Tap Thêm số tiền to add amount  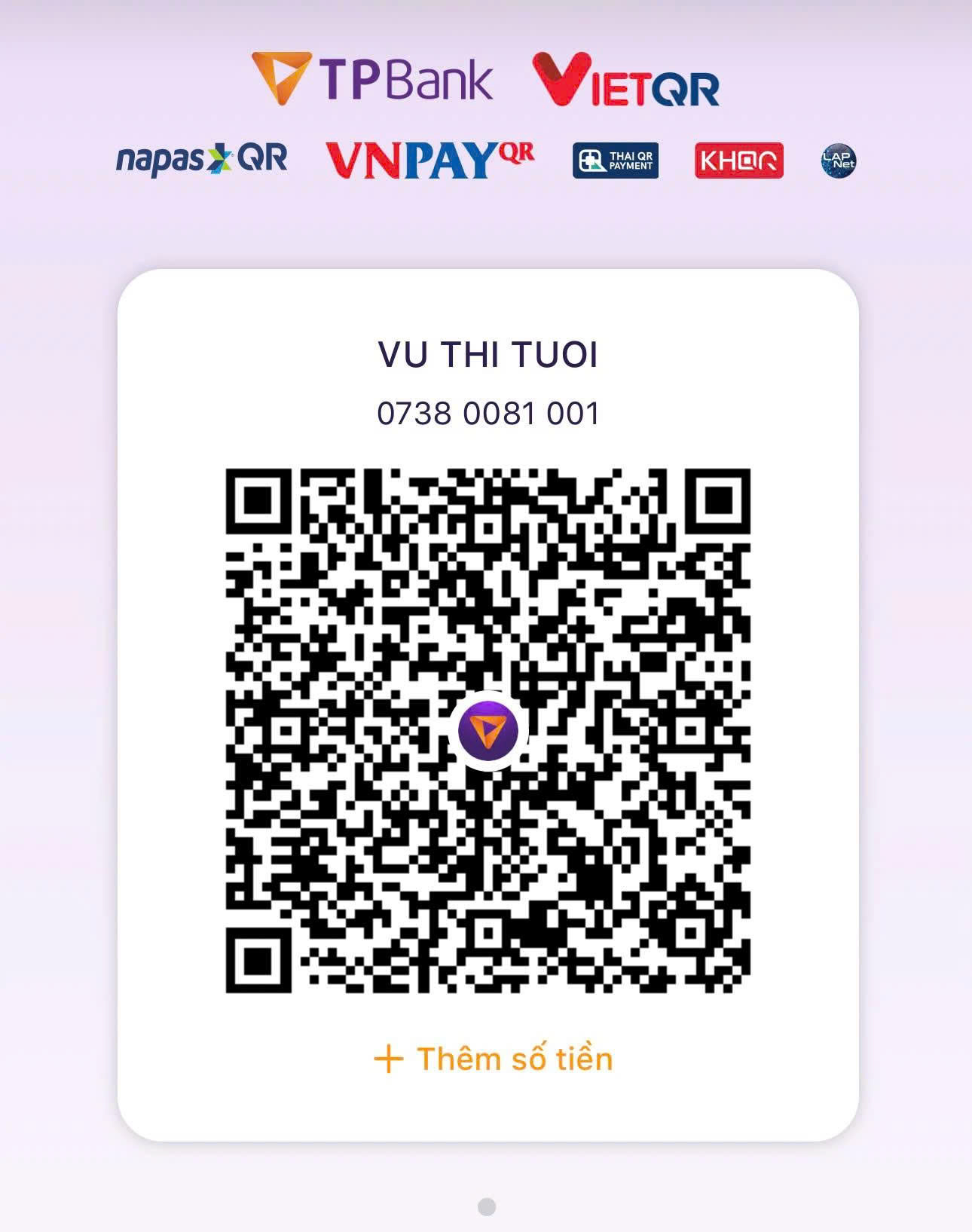[x=494, y=1059]
